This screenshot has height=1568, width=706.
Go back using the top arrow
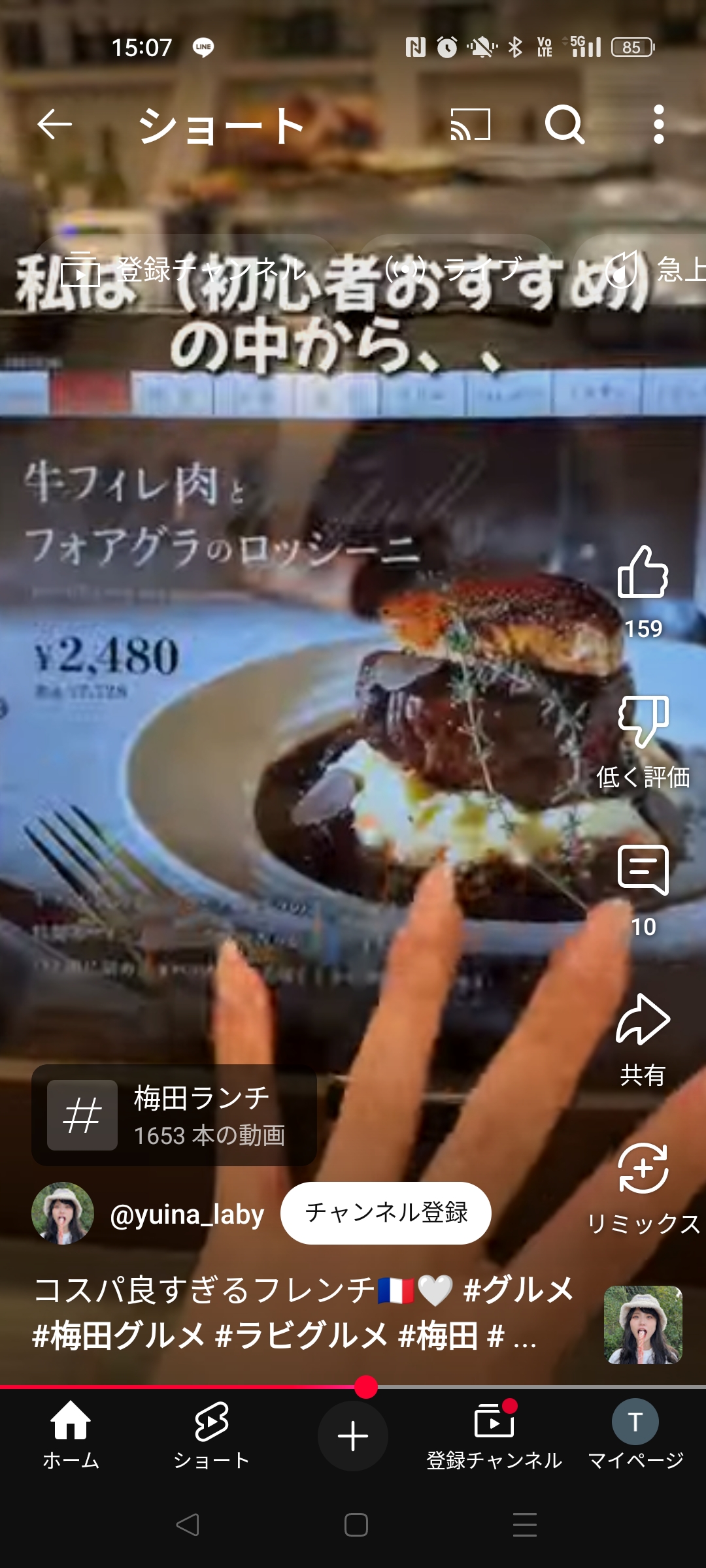click(54, 124)
